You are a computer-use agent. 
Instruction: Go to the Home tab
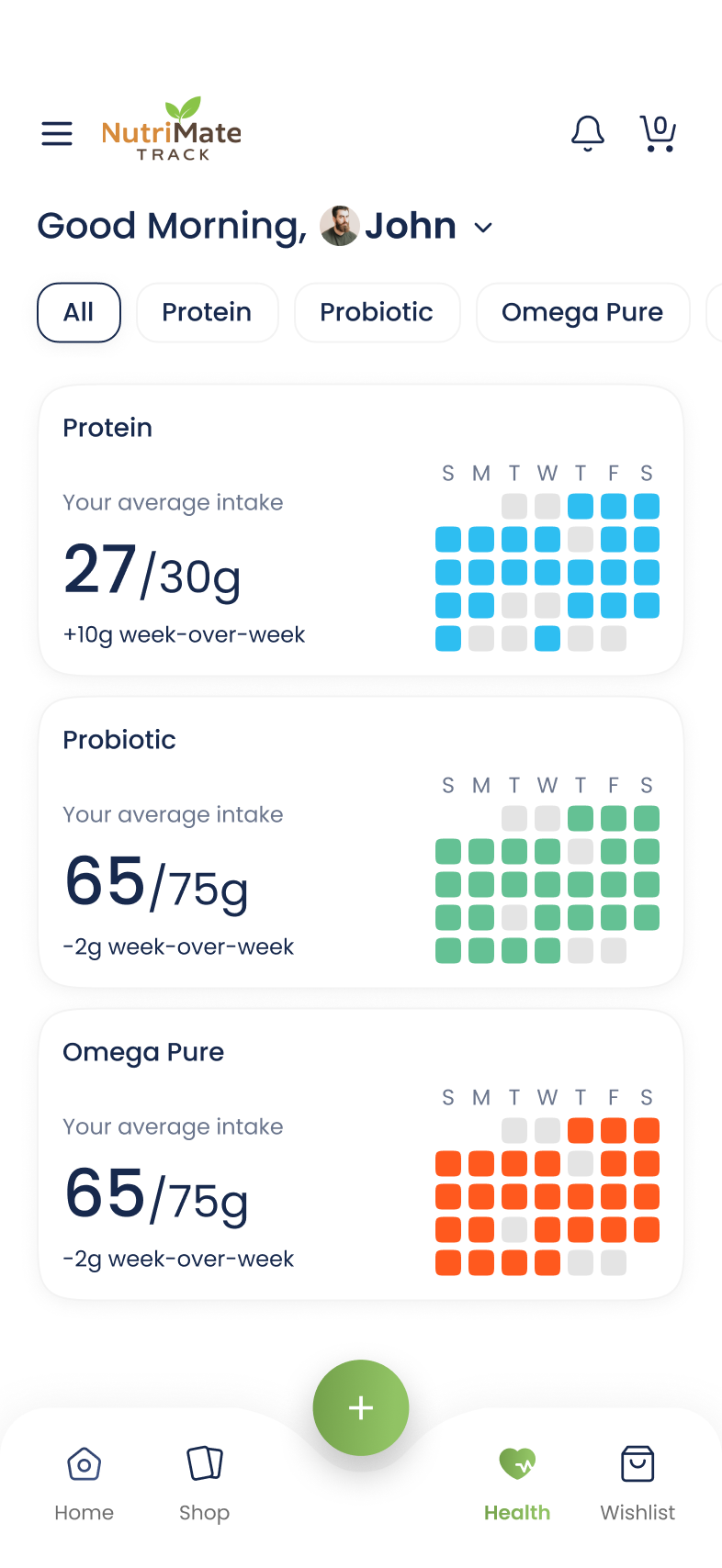coord(85,1480)
